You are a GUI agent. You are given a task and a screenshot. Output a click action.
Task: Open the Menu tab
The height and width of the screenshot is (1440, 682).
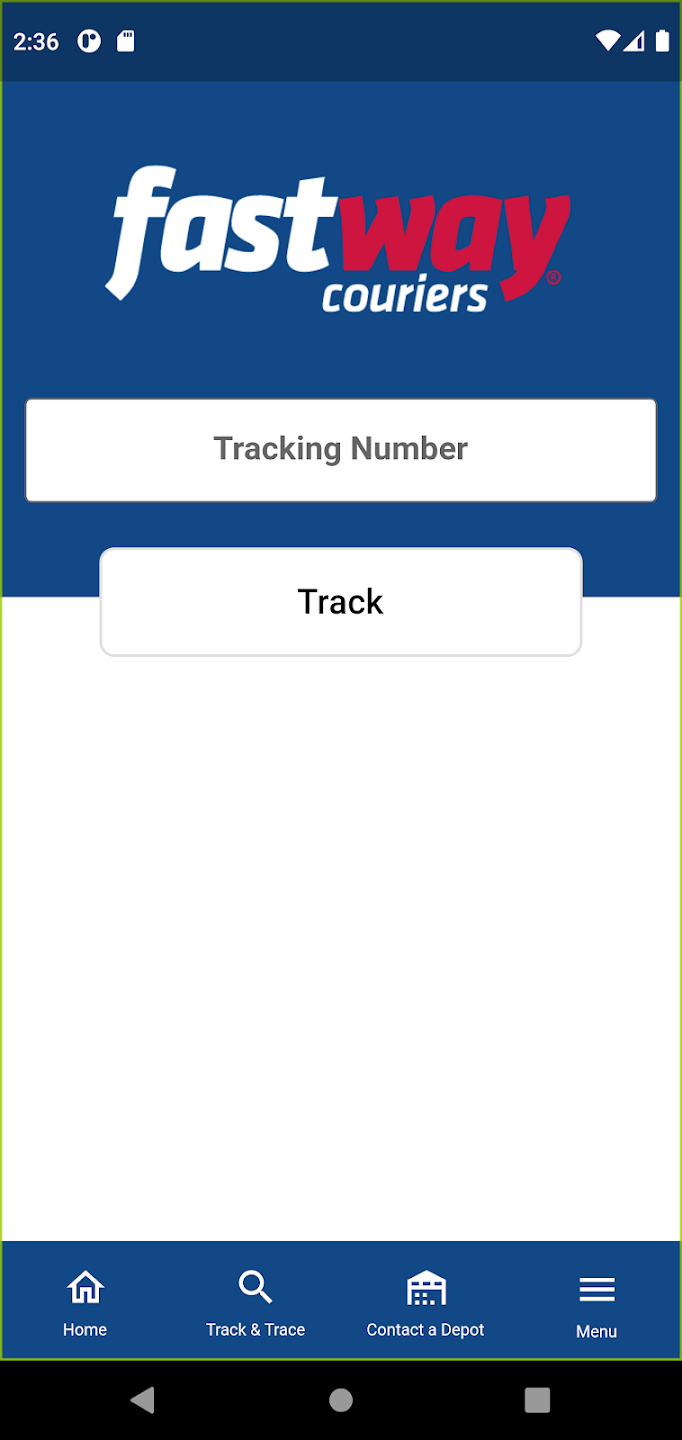click(x=596, y=1304)
